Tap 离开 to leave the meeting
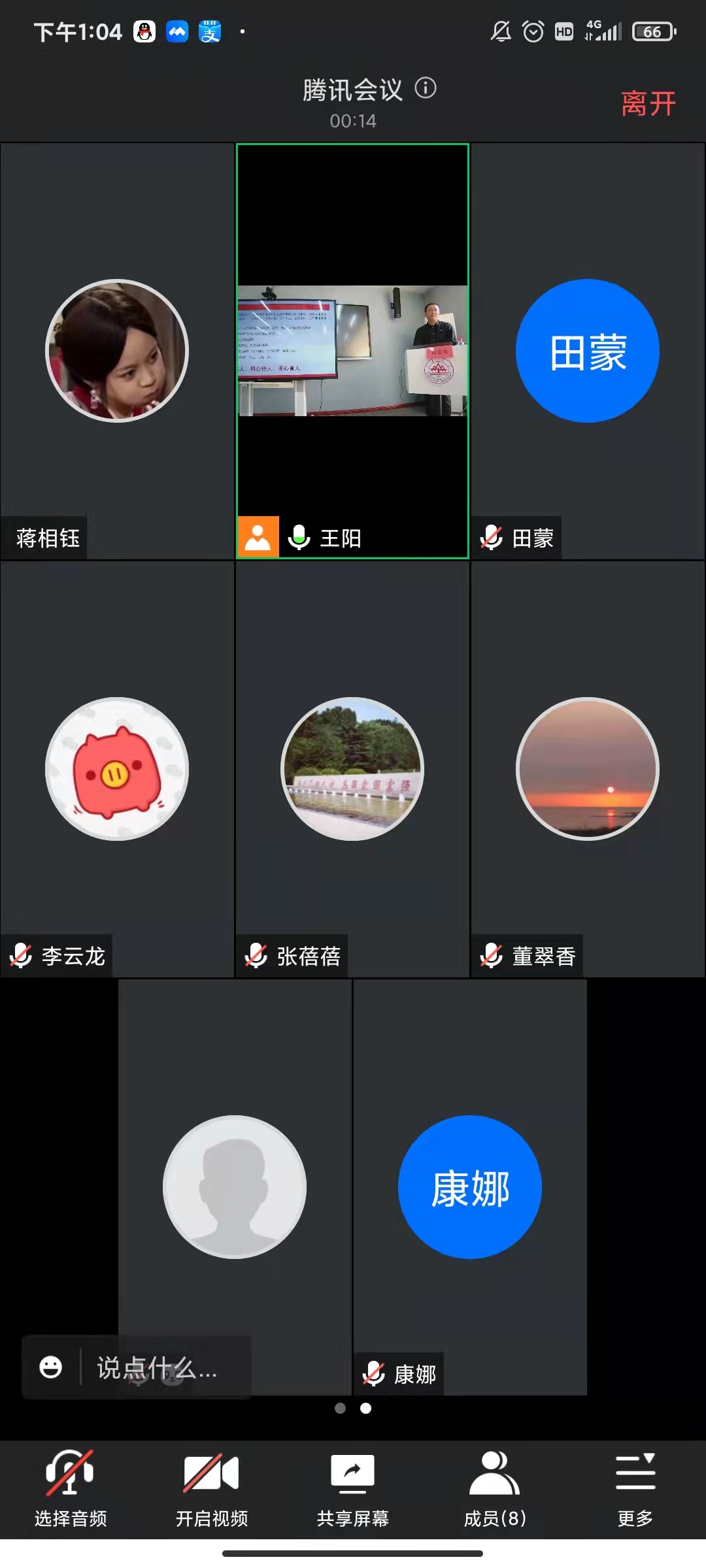This screenshot has height=1568, width=706. [648, 104]
